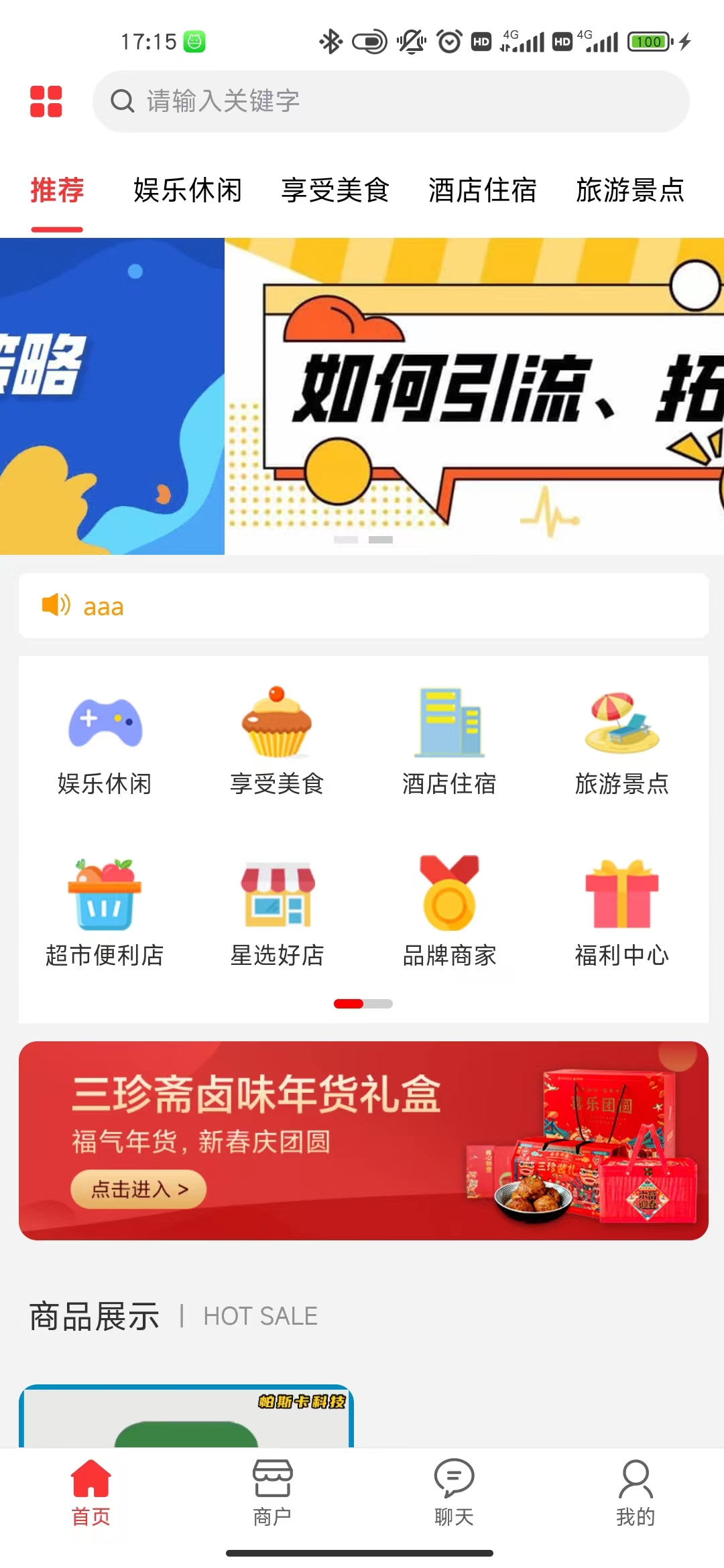Open the 星选好店 category

pyautogui.click(x=277, y=911)
